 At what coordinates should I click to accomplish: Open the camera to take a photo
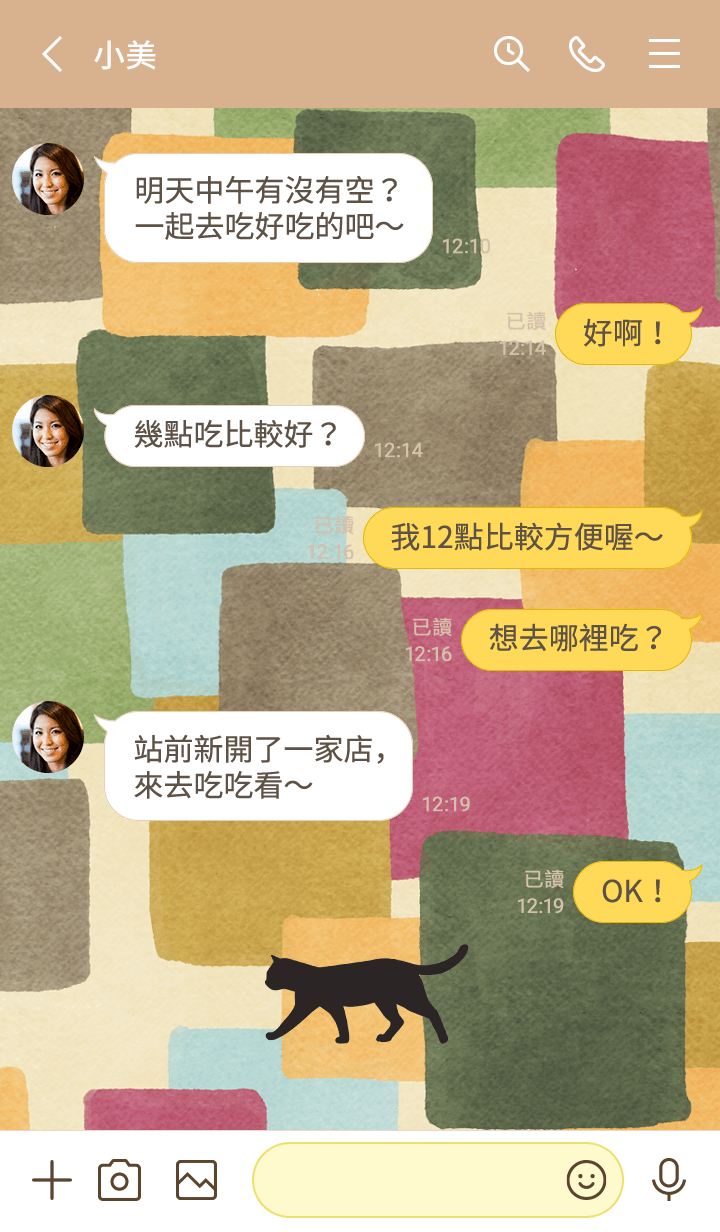tap(120, 1181)
